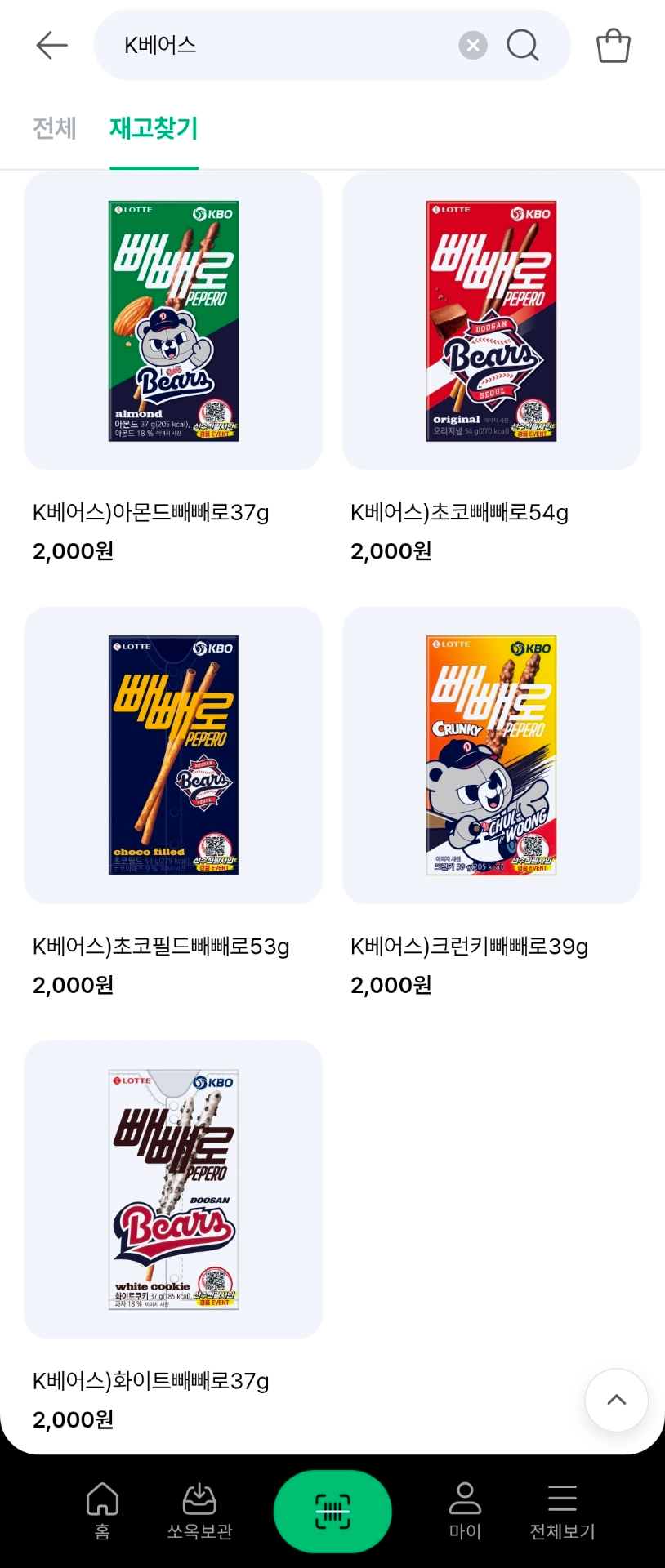Tap the white cookie Pepero image
665x1568 pixels.
pos(172,1191)
